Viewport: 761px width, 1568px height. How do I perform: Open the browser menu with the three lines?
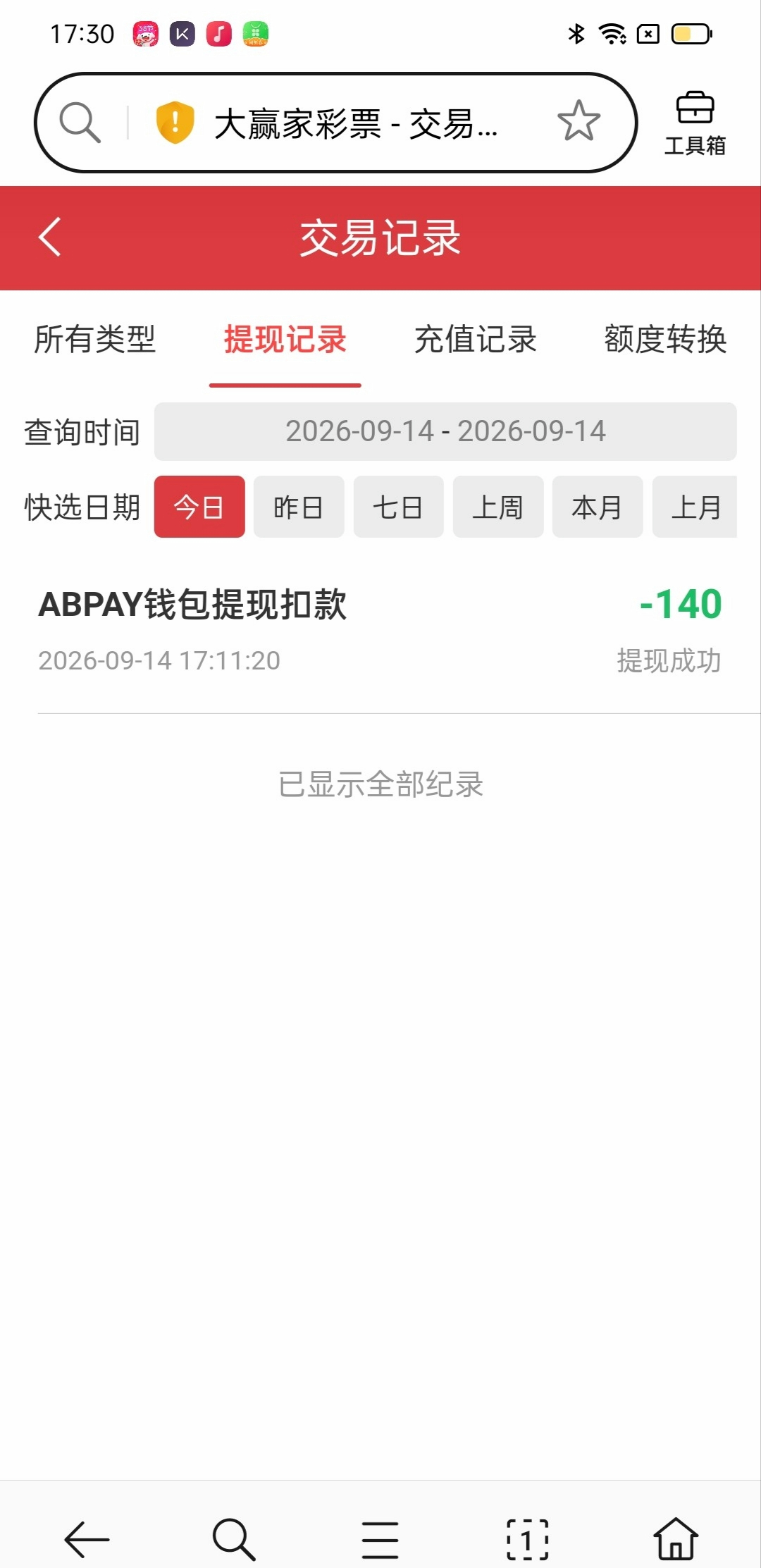(380, 1539)
